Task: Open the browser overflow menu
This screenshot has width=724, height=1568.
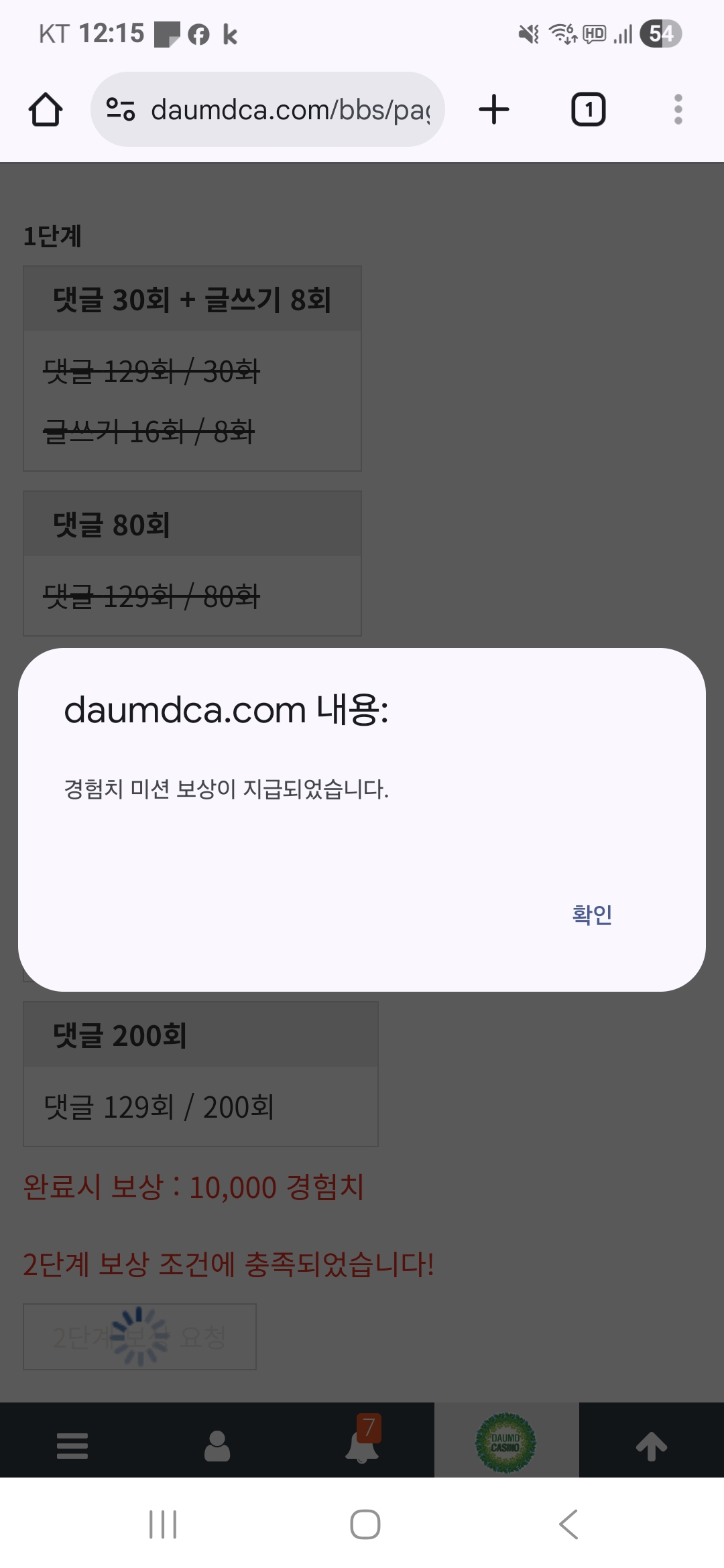Action: [x=678, y=109]
